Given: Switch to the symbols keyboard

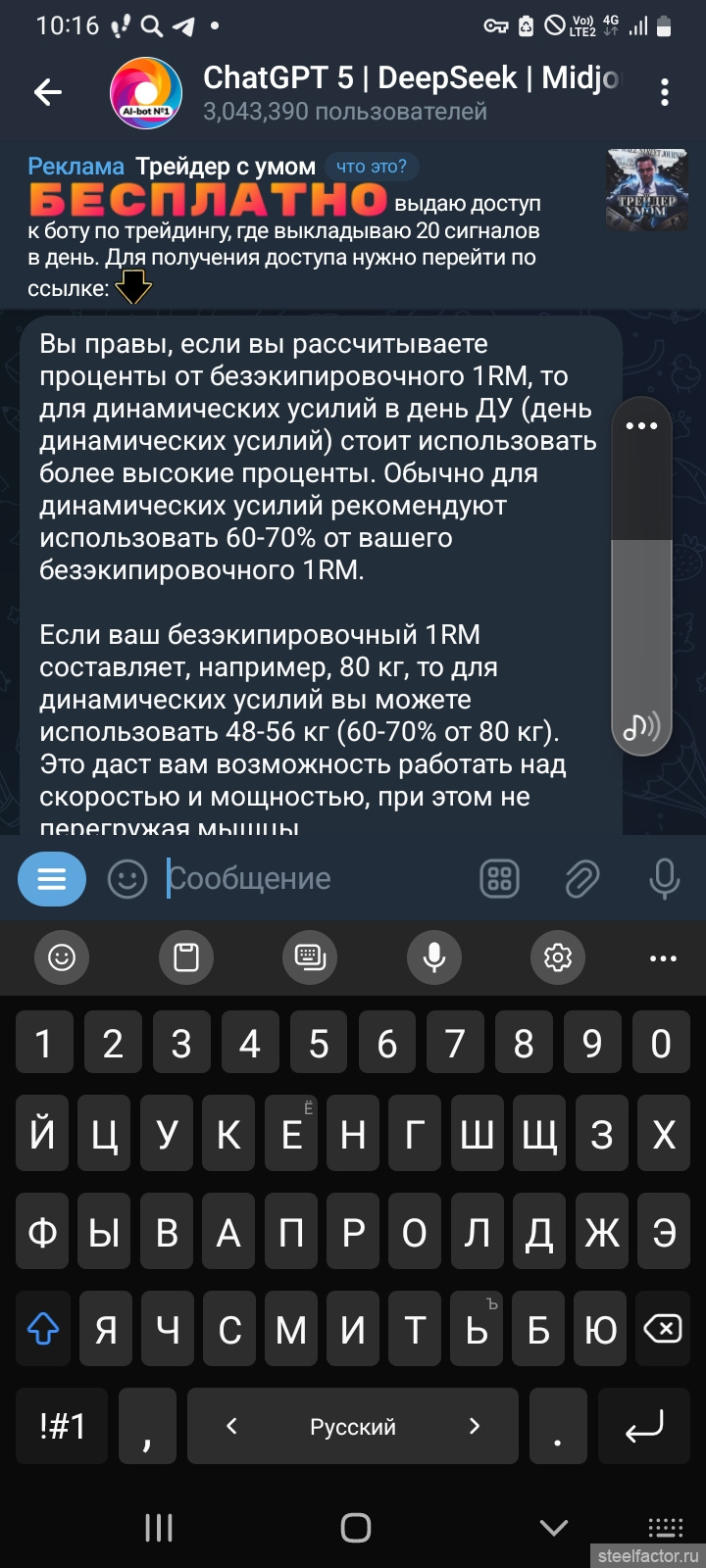Looking at the screenshot, I should [62, 1426].
